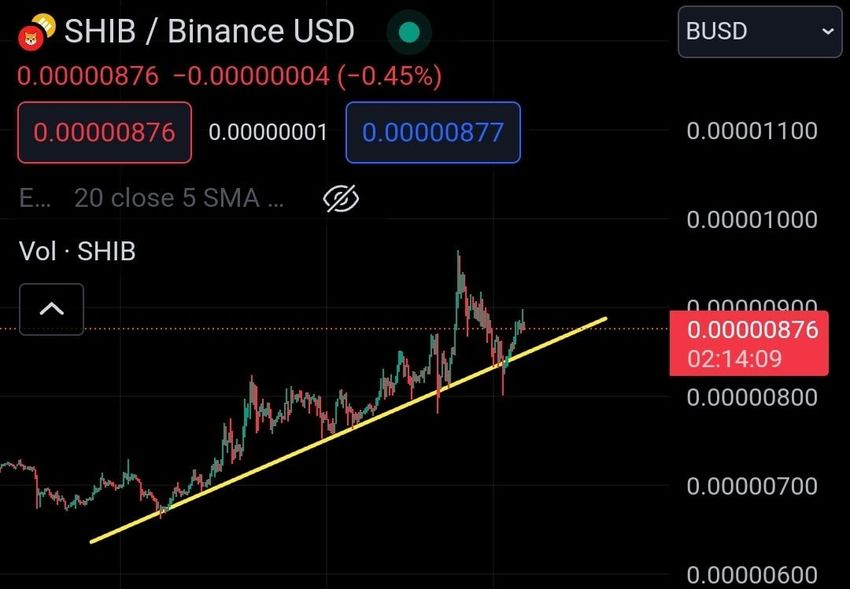Open the SHIB / Binance USD symbol title

tap(209, 31)
